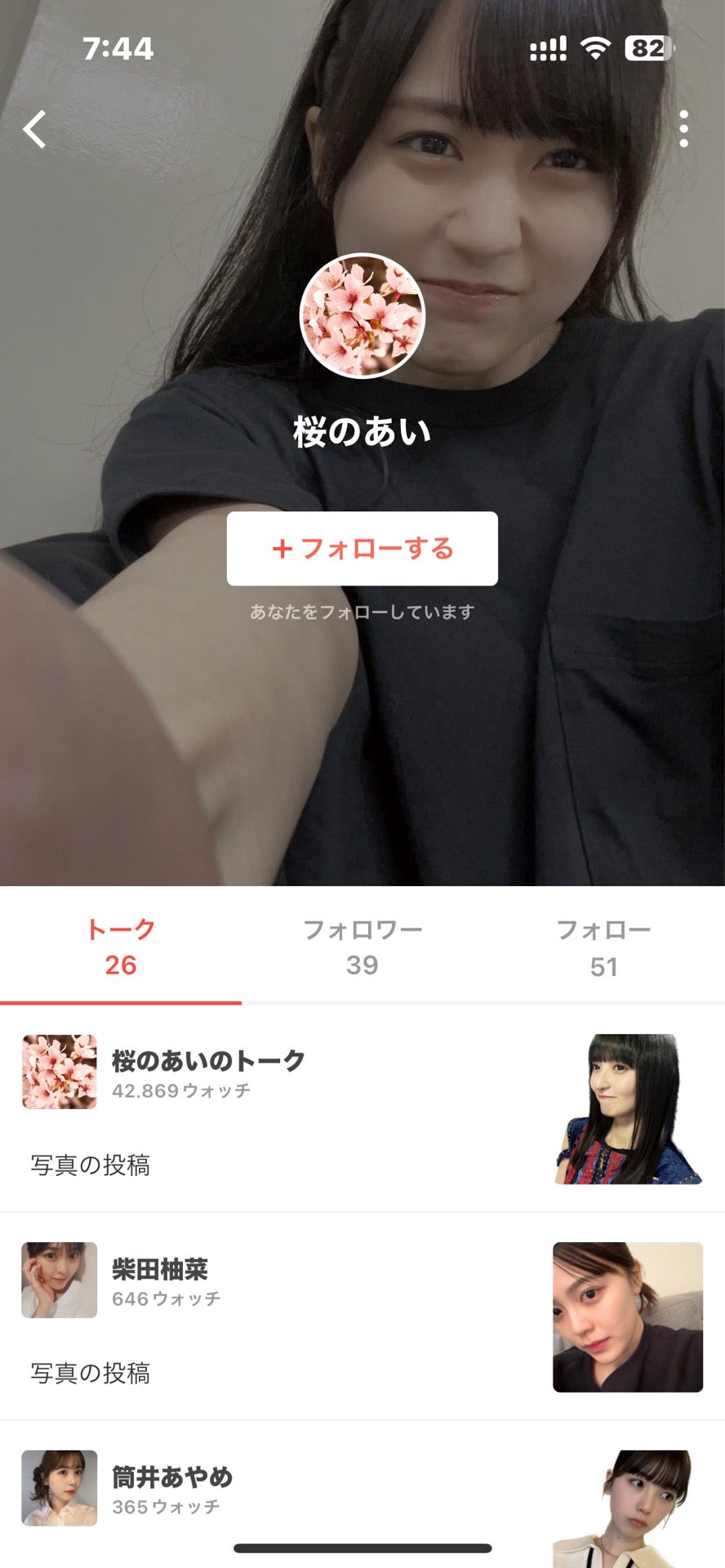The width and height of the screenshot is (725, 1568).
Task: Switch to the フォロワー tab
Action: (362, 947)
